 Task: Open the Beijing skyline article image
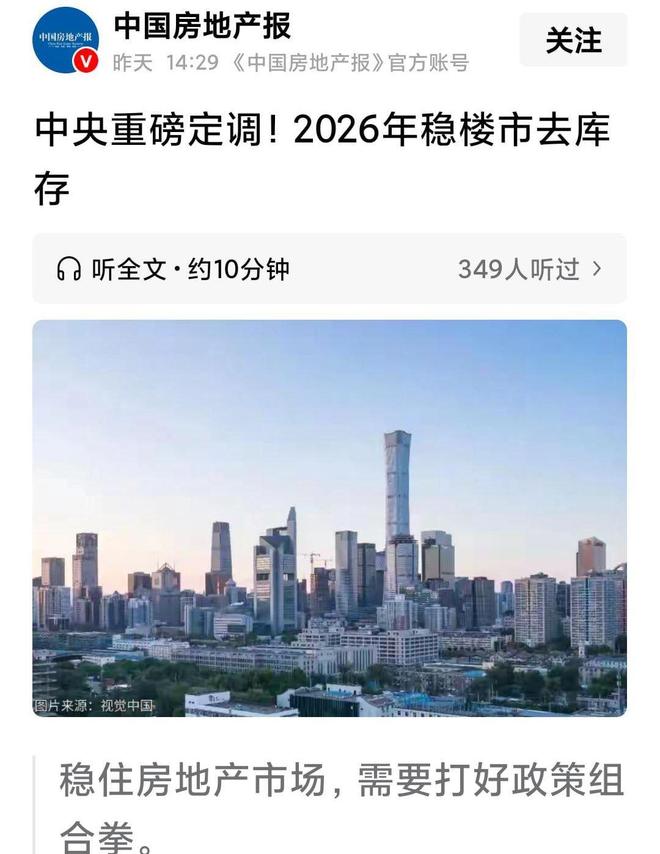[329, 517]
